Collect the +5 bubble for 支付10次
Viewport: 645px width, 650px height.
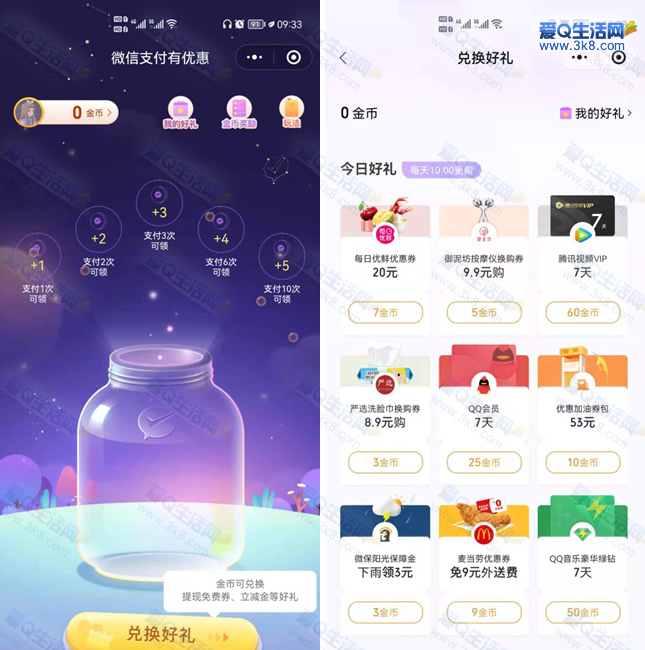[281, 258]
